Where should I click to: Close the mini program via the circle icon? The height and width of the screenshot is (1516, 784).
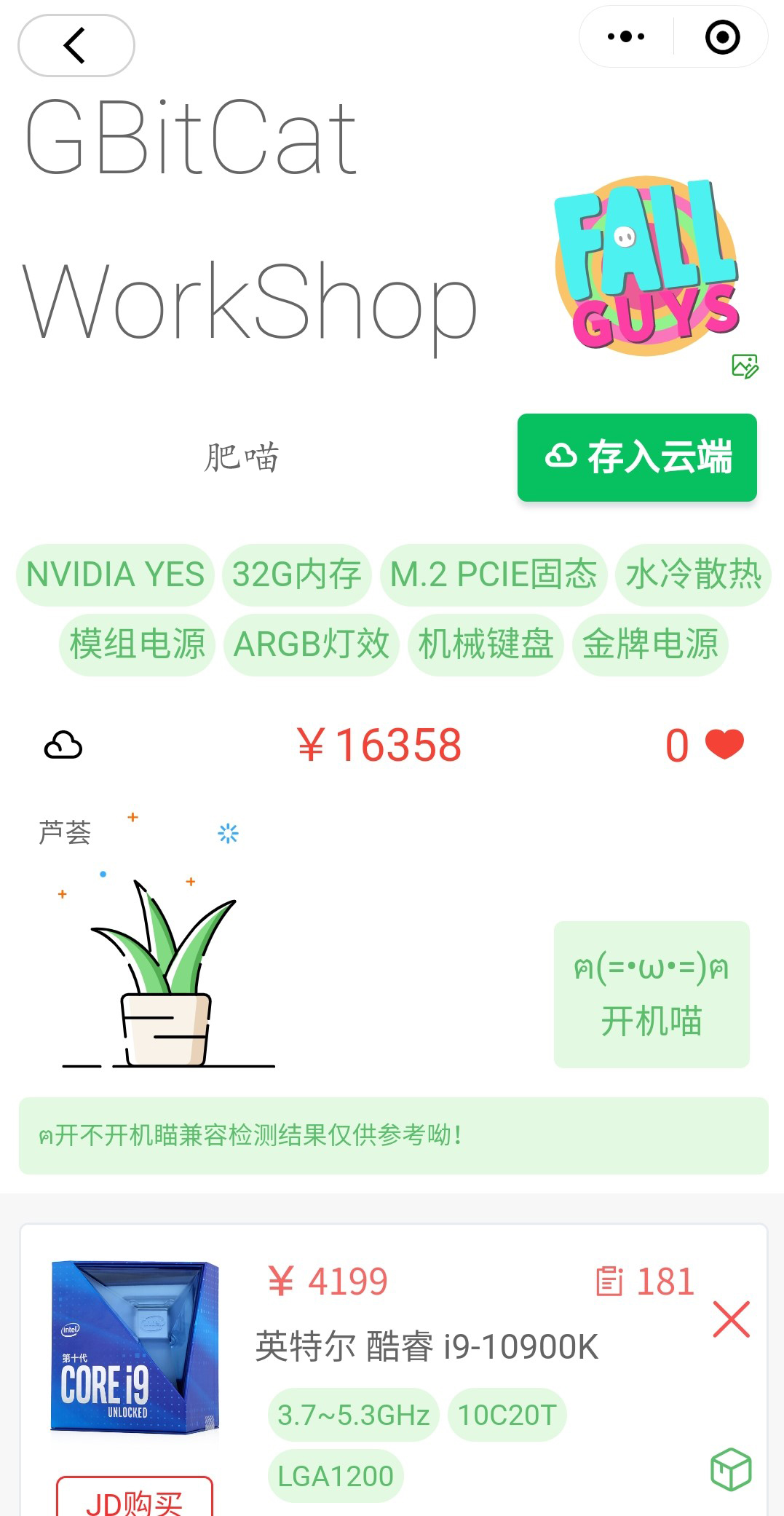click(x=722, y=37)
